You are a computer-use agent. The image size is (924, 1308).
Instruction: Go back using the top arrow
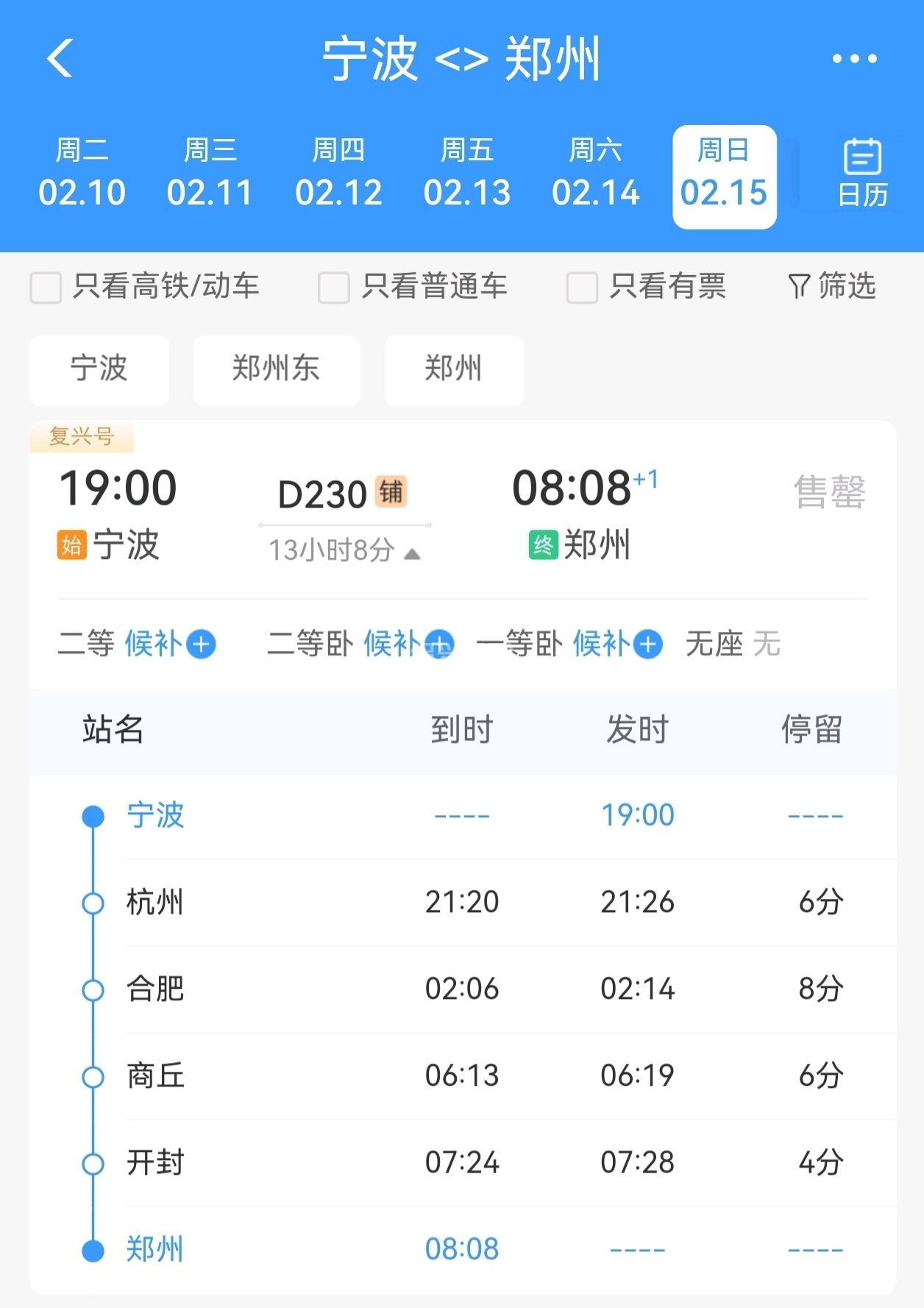(x=60, y=58)
